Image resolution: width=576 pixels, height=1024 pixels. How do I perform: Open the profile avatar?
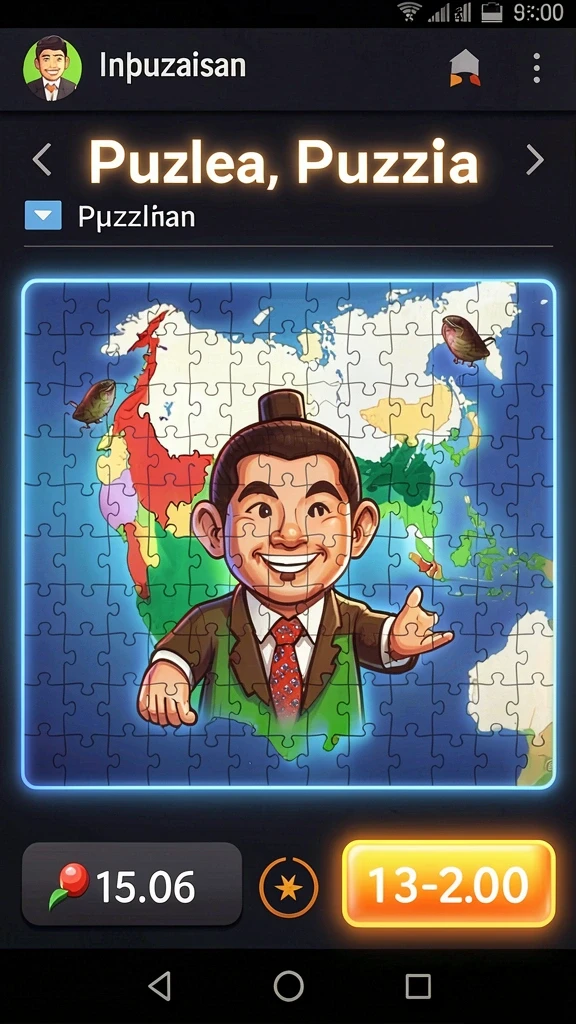(52, 68)
